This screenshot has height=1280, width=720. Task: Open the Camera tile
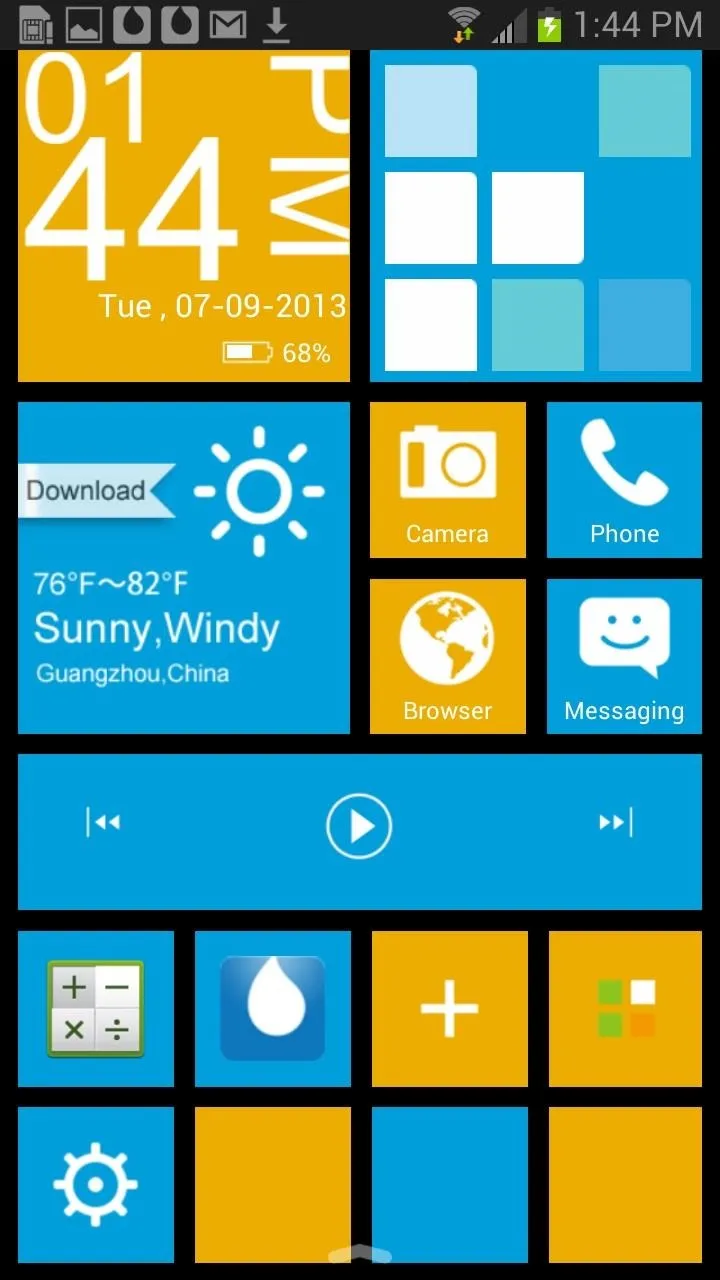447,480
